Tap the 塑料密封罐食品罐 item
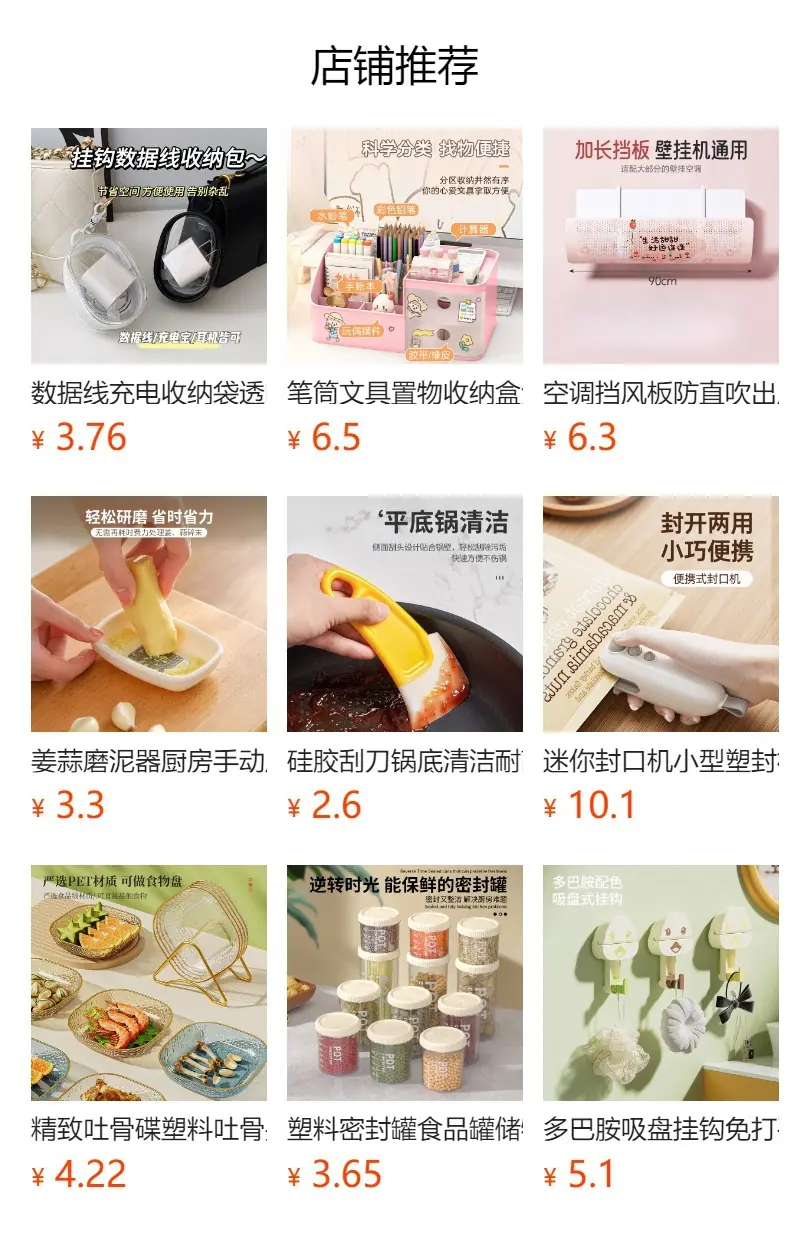 405,1028
